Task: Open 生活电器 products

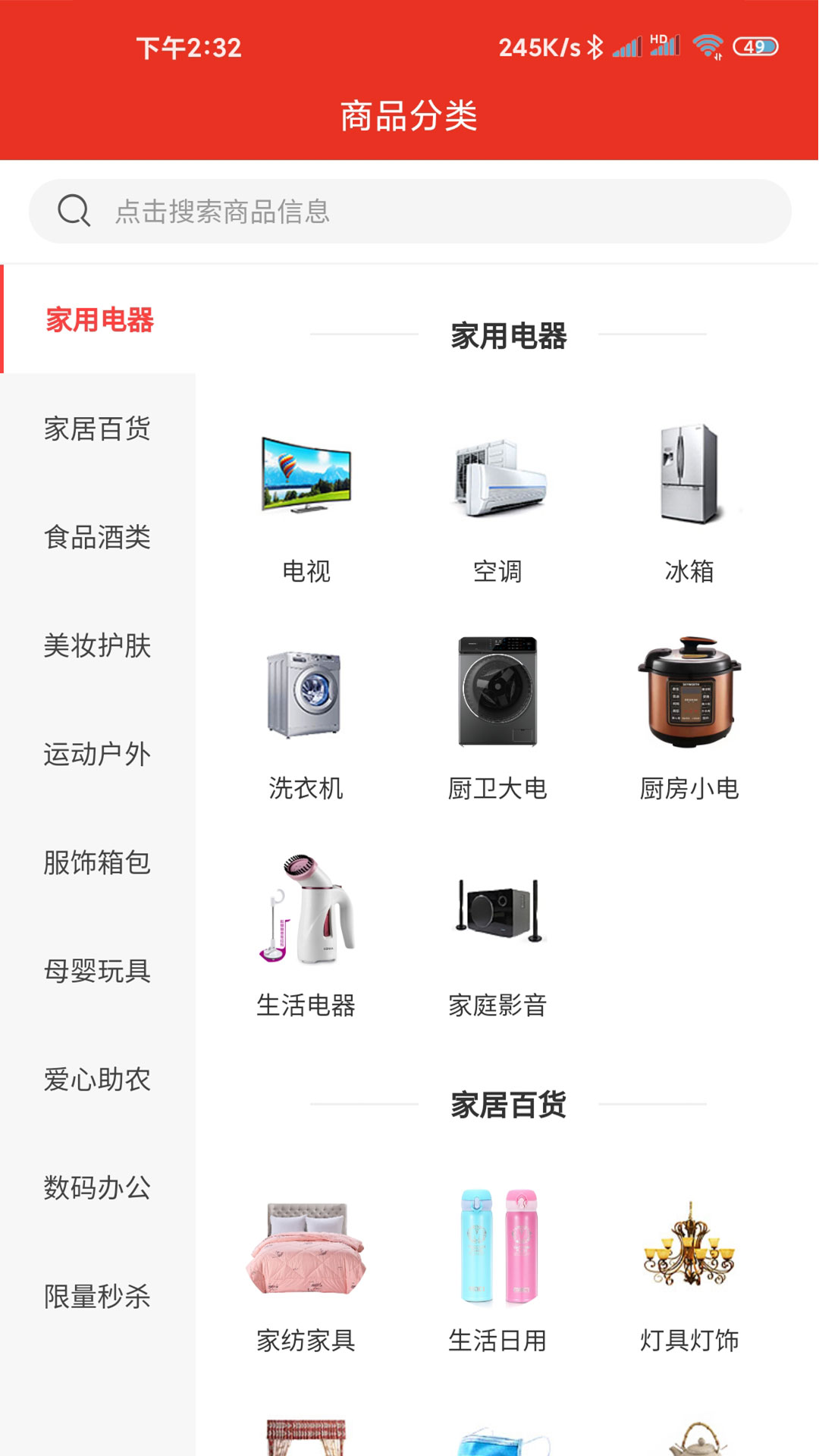Action: pos(306,934)
